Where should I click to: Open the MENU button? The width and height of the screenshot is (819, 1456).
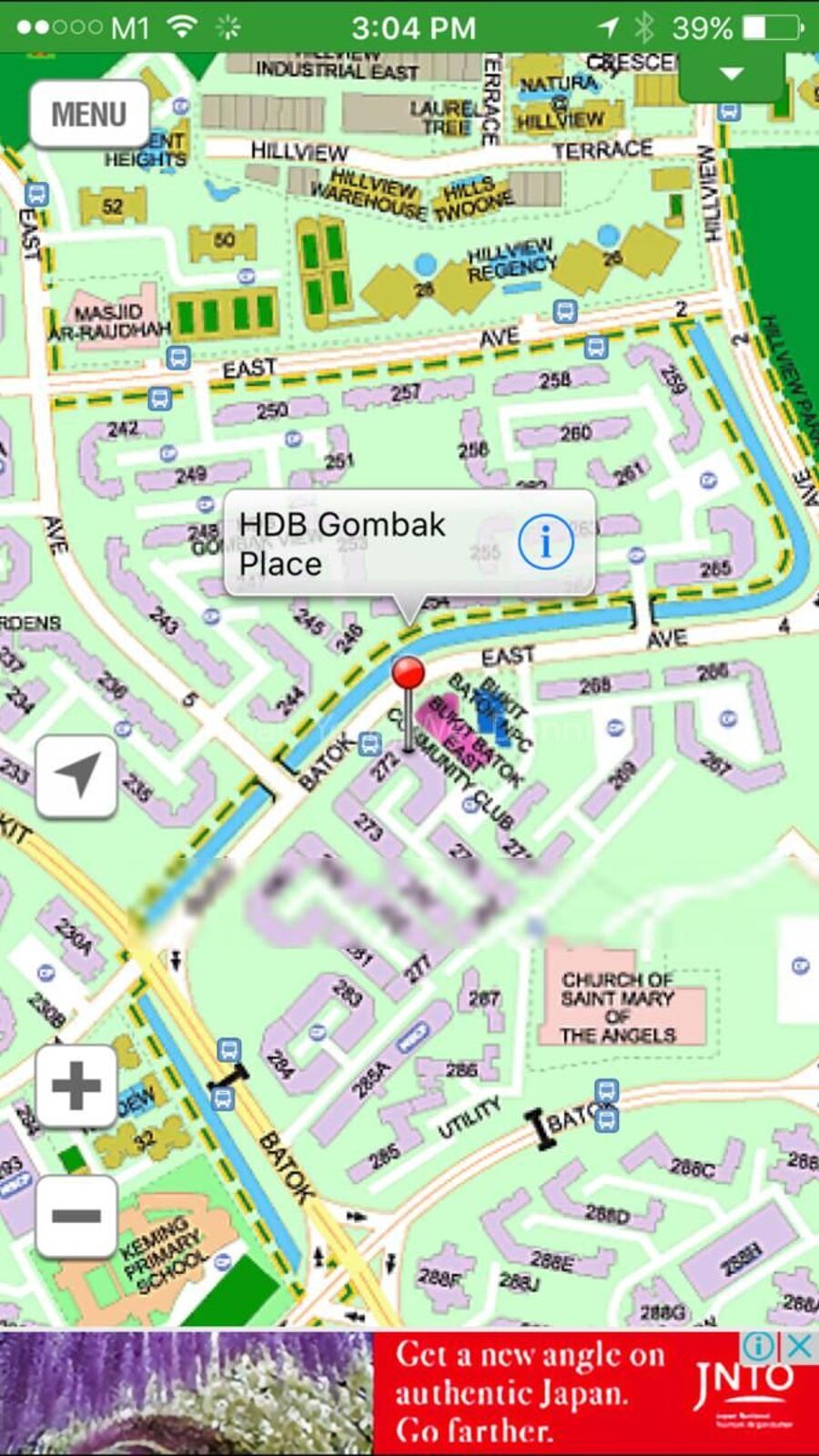(x=88, y=115)
